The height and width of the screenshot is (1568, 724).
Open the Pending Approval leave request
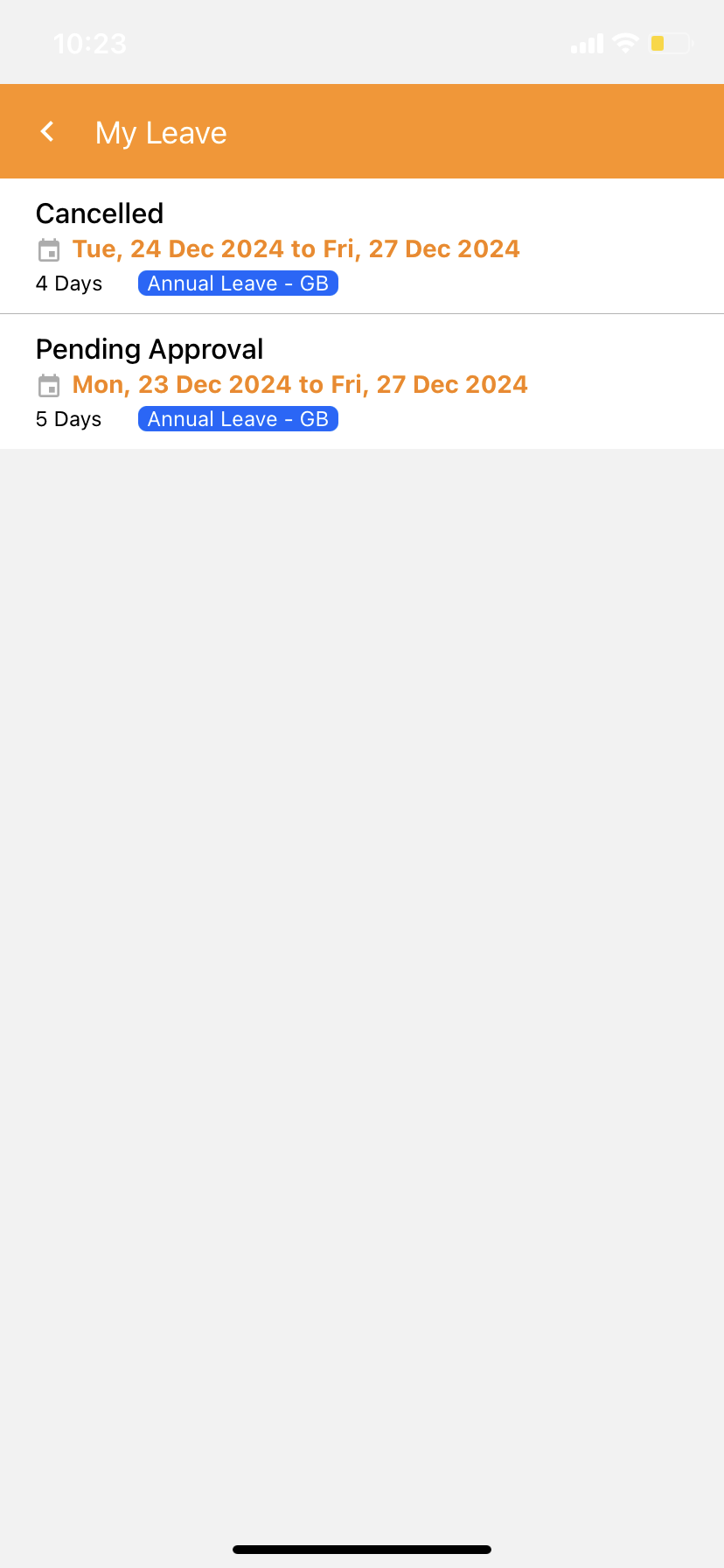(x=361, y=382)
